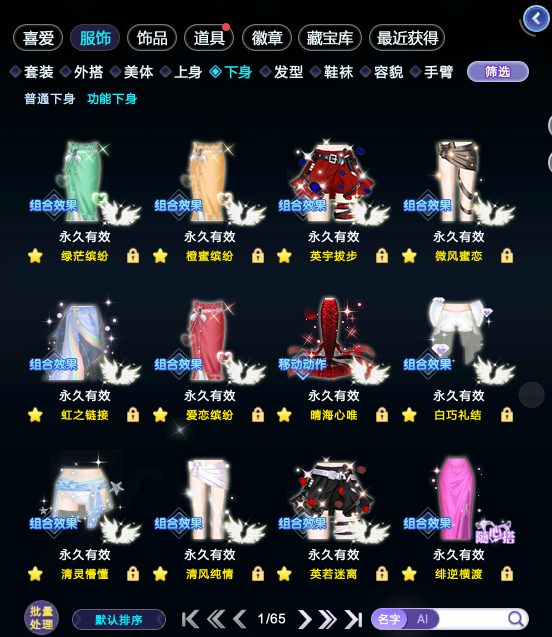This screenshot has height=637, width=552.
Task: Select the 绿茫缤纷 green skirt item
Action: (x=84, y=182)
